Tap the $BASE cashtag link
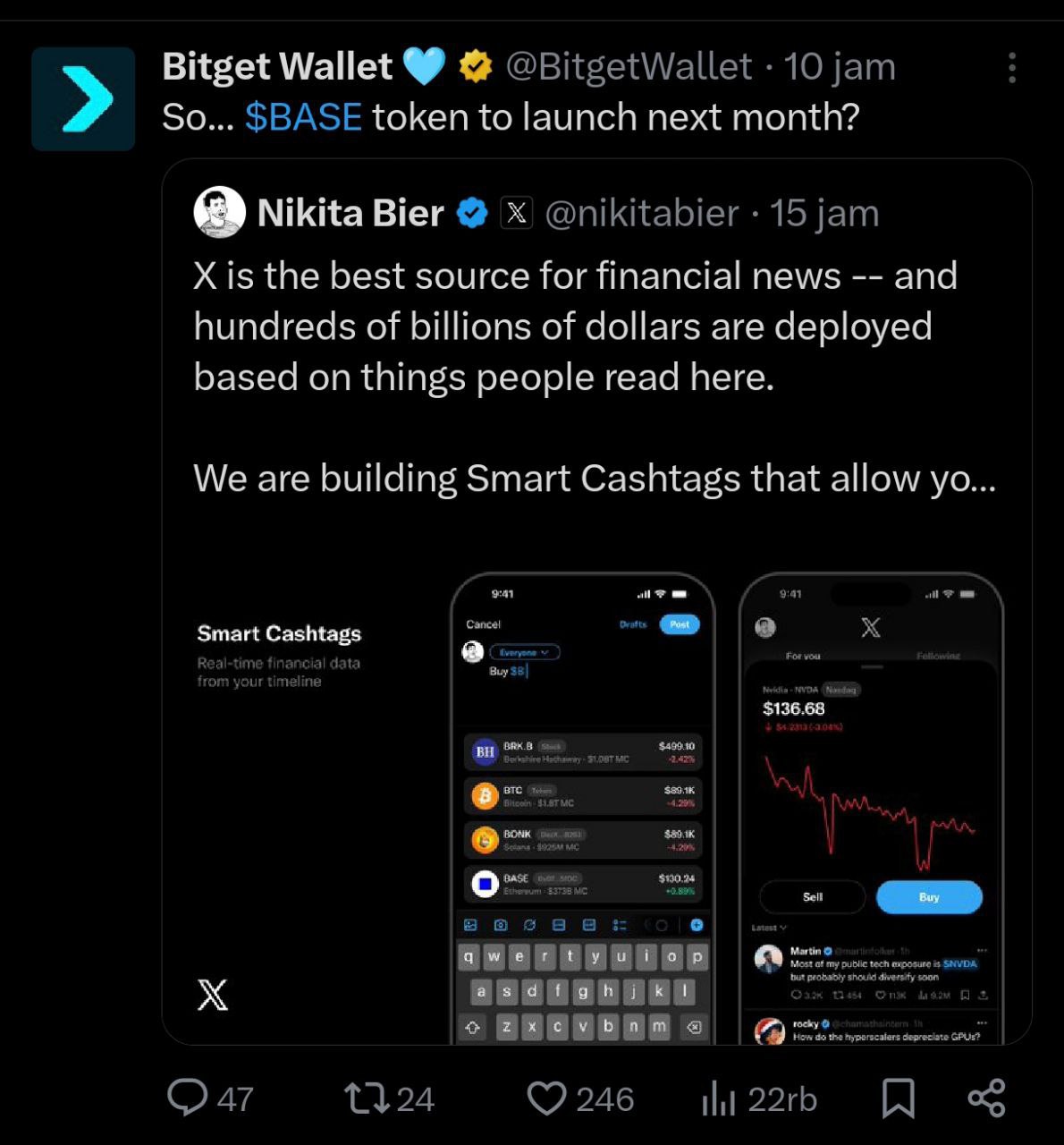The width and height of the screenshot is (1064, 1145). 303,117
